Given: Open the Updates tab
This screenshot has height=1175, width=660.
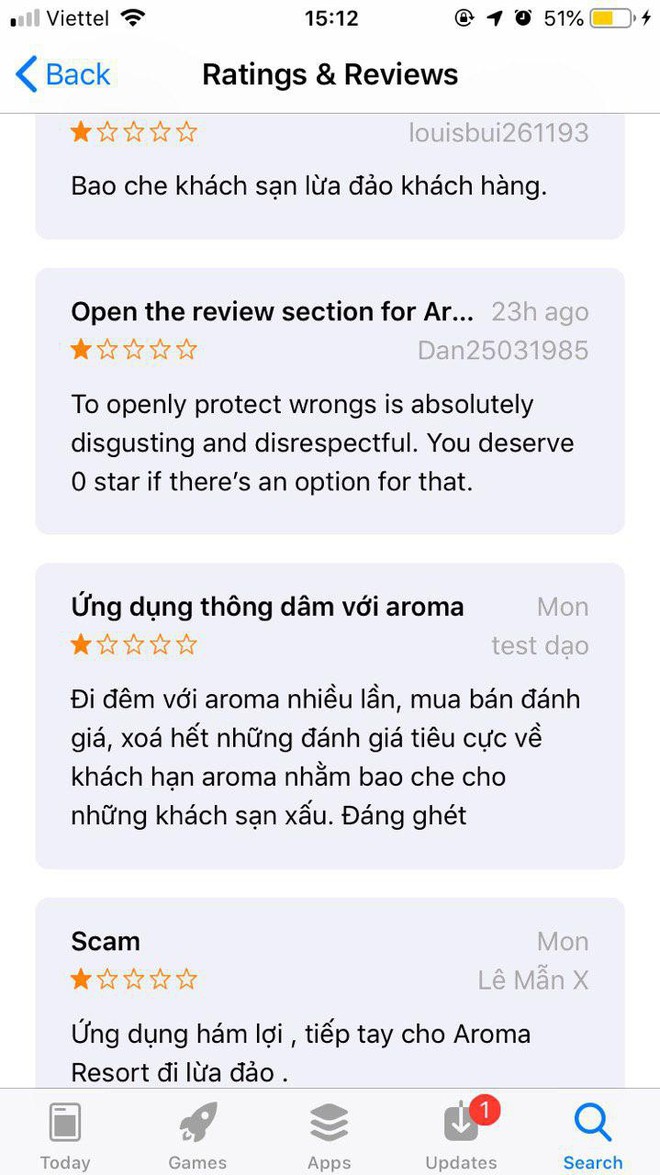Looking at the screenshot, I should tap(461, 1133).
